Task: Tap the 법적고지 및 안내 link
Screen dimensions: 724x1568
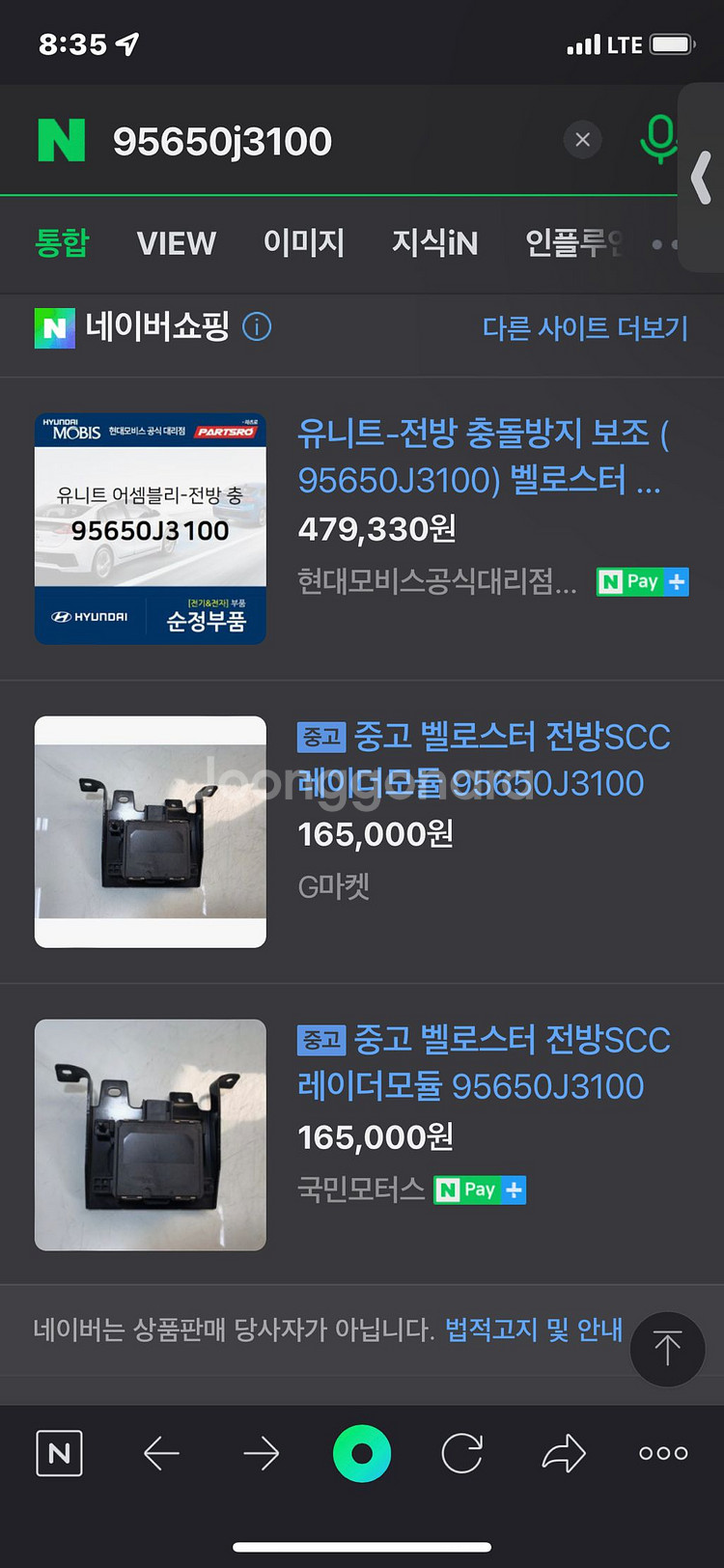Action: pos(533,1330)
